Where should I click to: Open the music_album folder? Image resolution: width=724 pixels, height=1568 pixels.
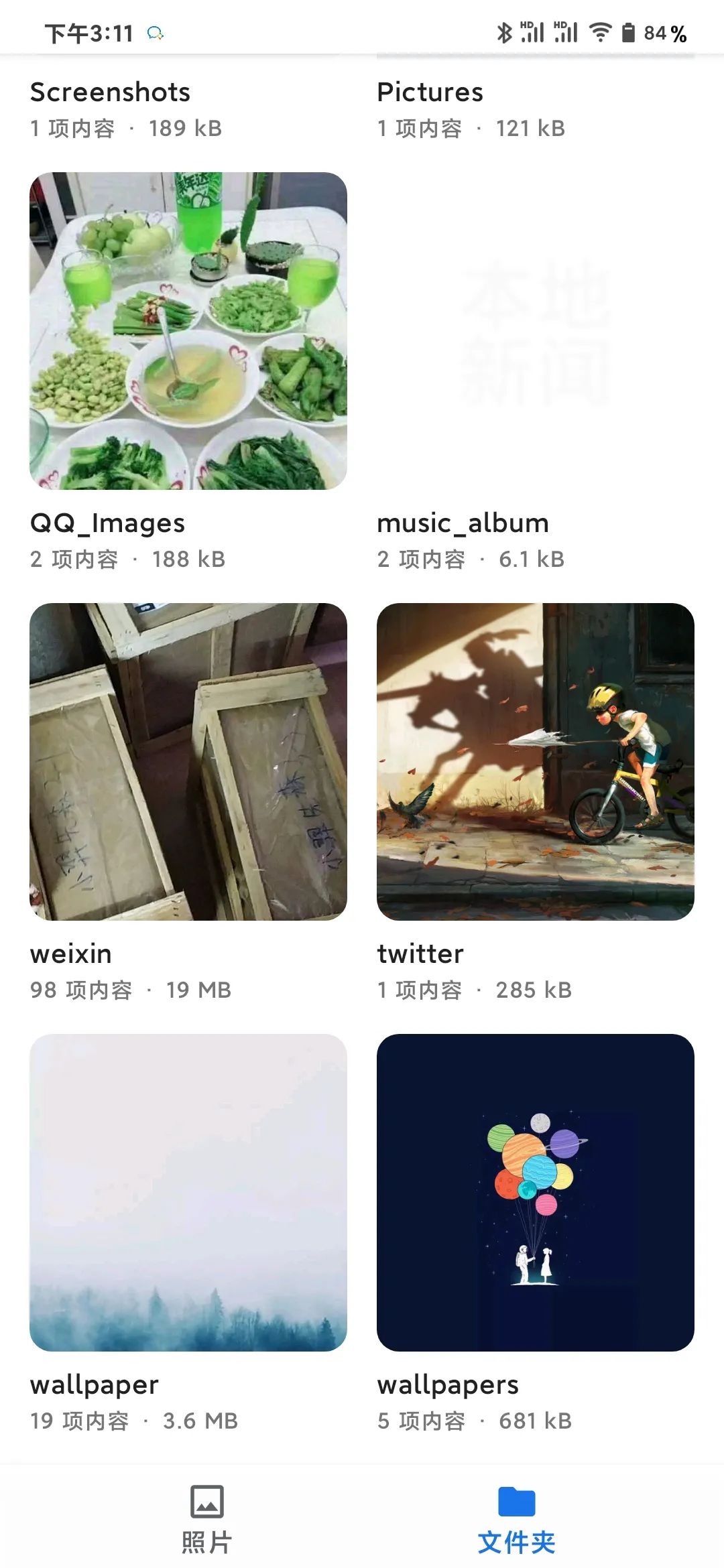[535, 331]
